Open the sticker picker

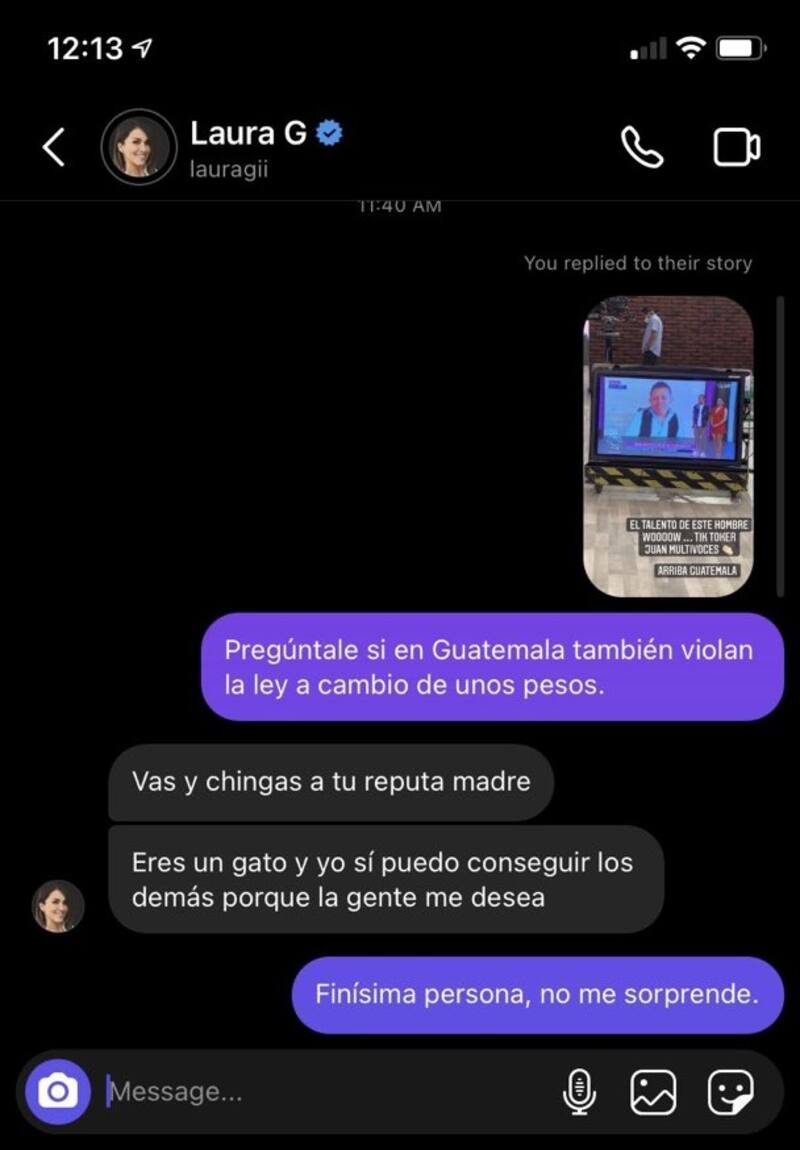coord(730,1091)
